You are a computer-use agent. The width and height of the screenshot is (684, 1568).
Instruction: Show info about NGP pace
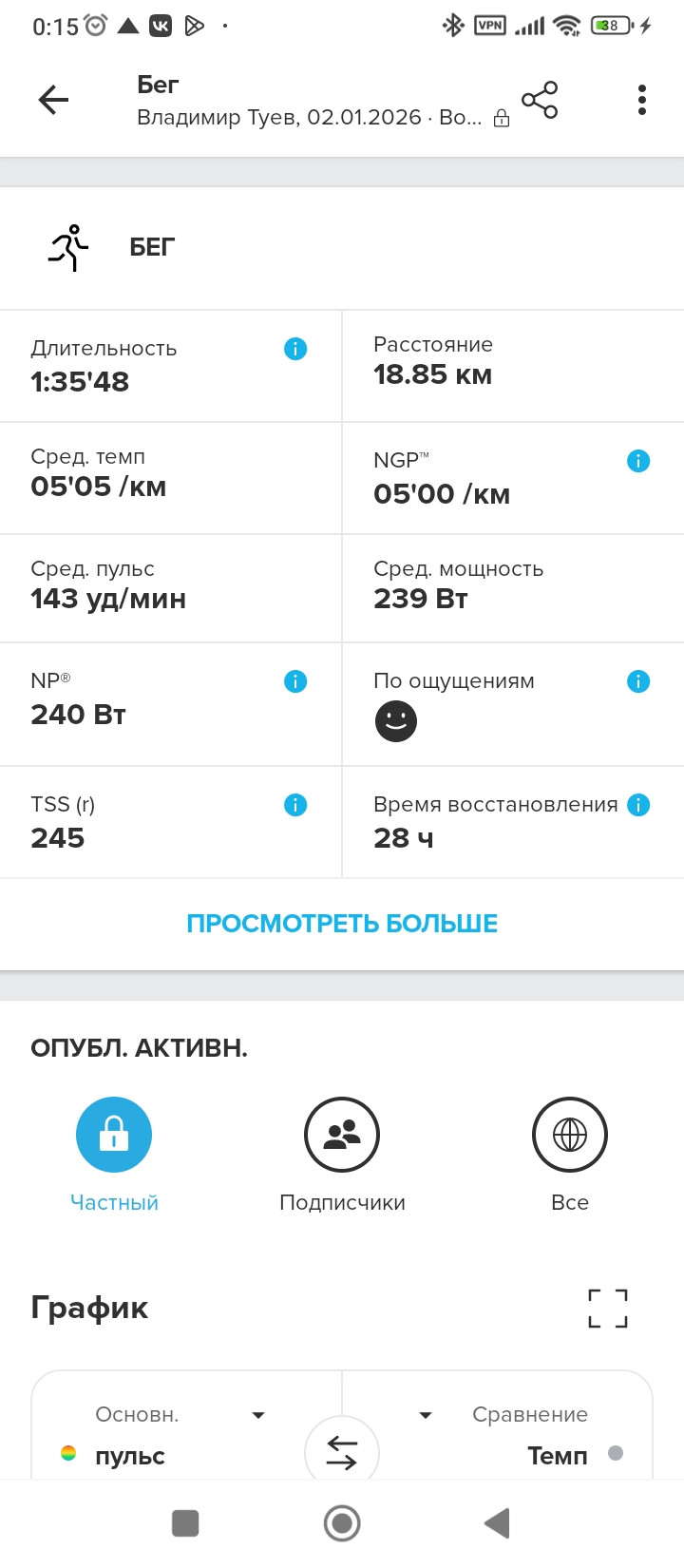click(x=638, y=461)
